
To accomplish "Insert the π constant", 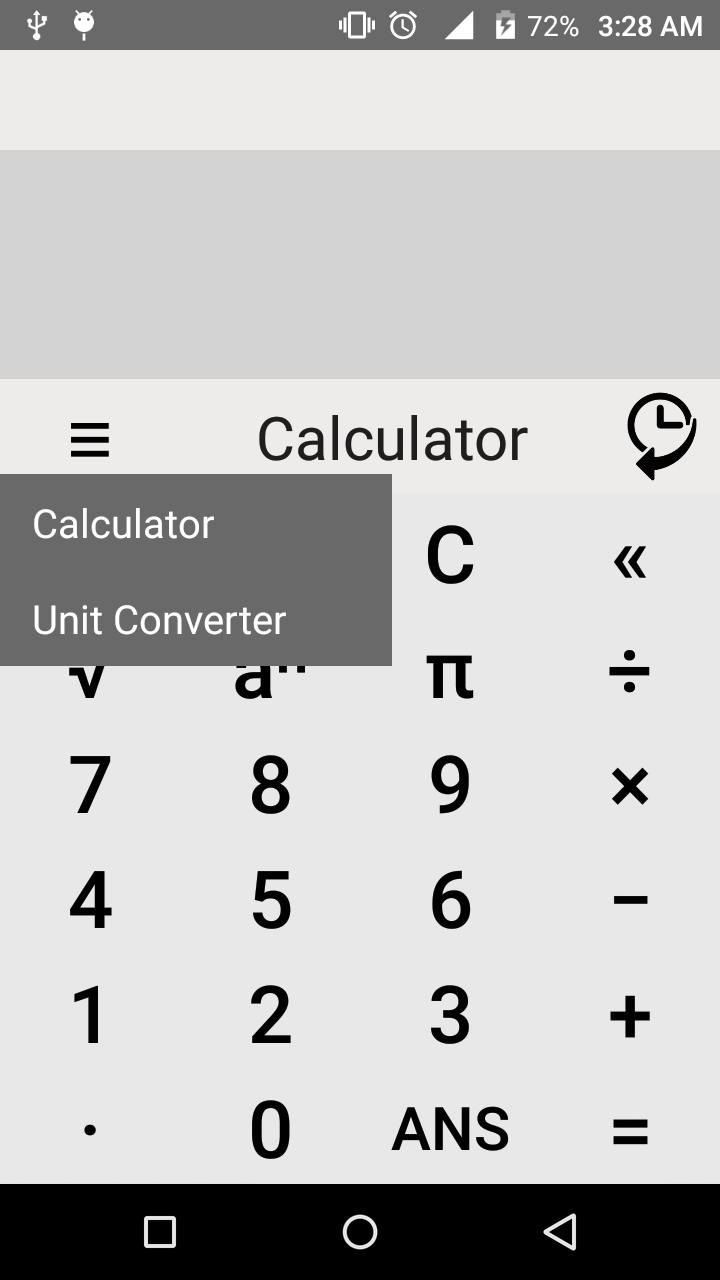I will 450,672.
